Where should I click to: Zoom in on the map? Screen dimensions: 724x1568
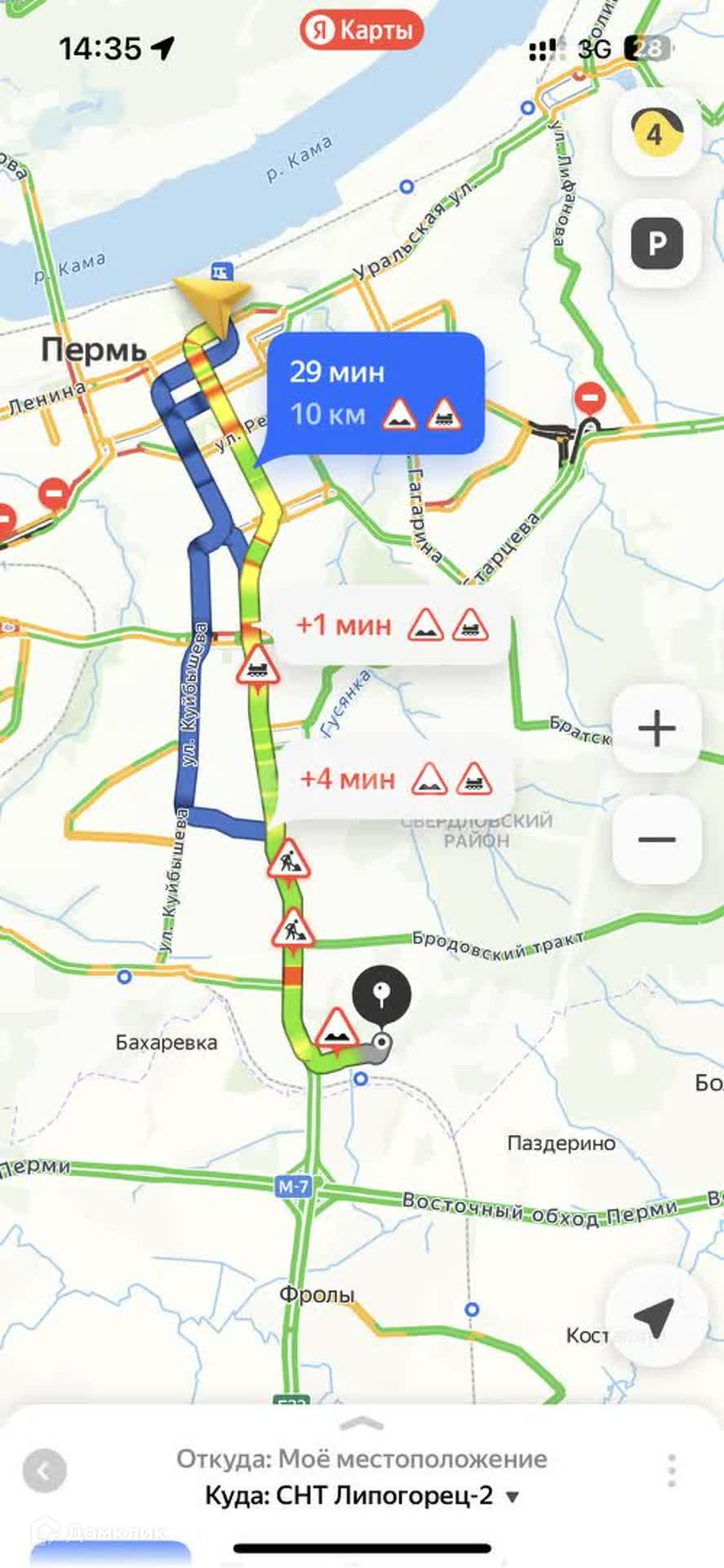656,728
